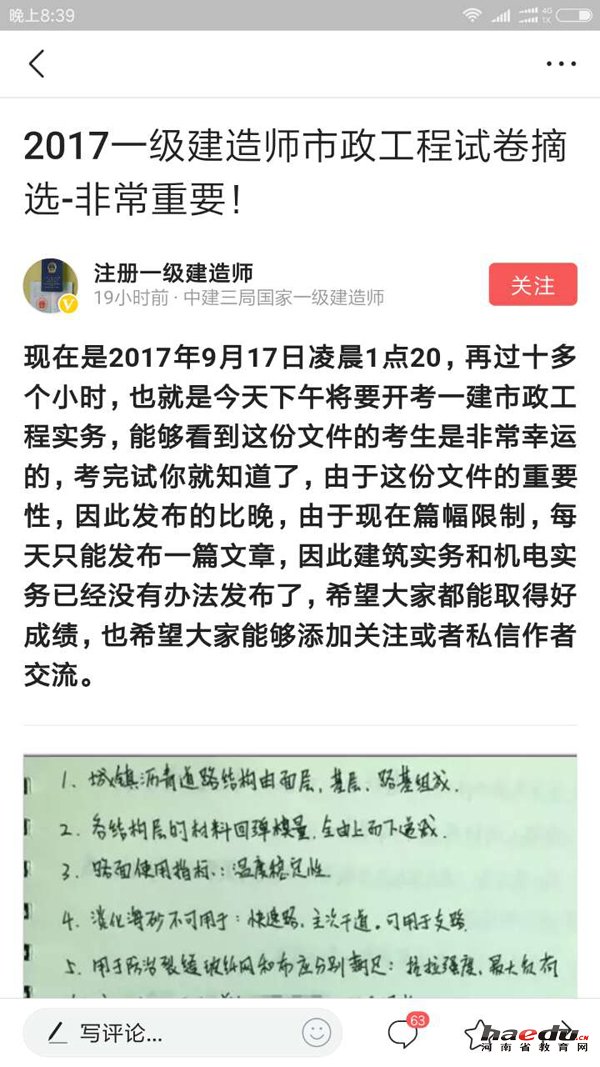Open the three-dot overflow menu
Screen dimensions: 600x1067
(x=560, y=64)
